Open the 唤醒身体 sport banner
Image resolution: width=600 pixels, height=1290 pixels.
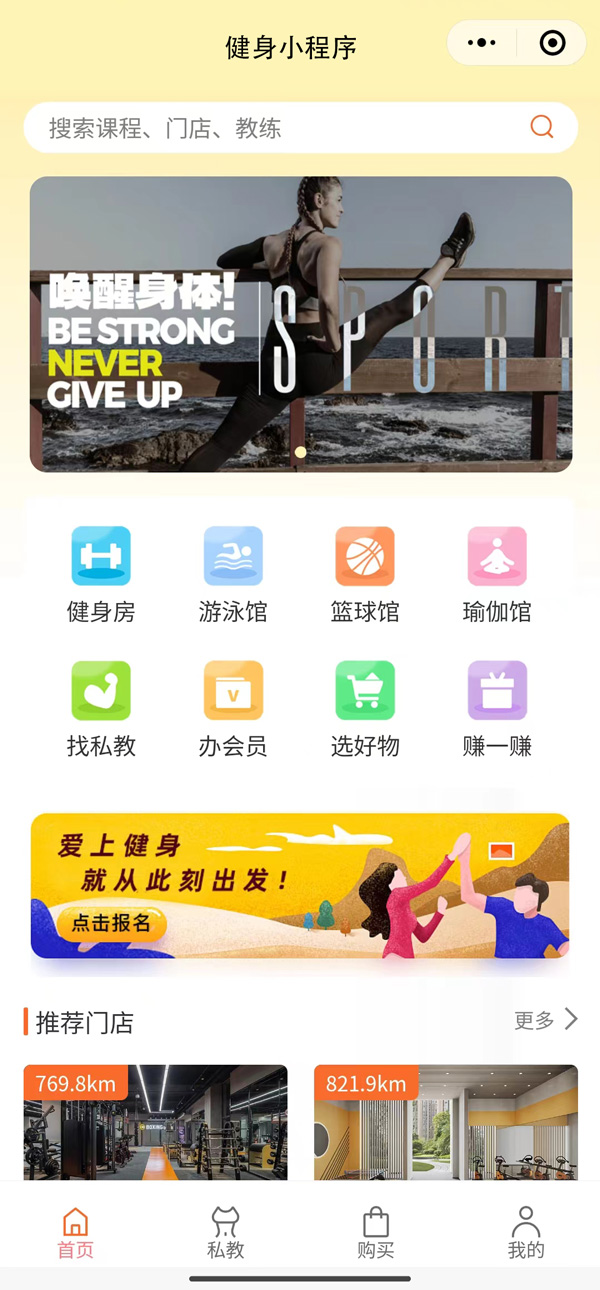coord(300,323)
